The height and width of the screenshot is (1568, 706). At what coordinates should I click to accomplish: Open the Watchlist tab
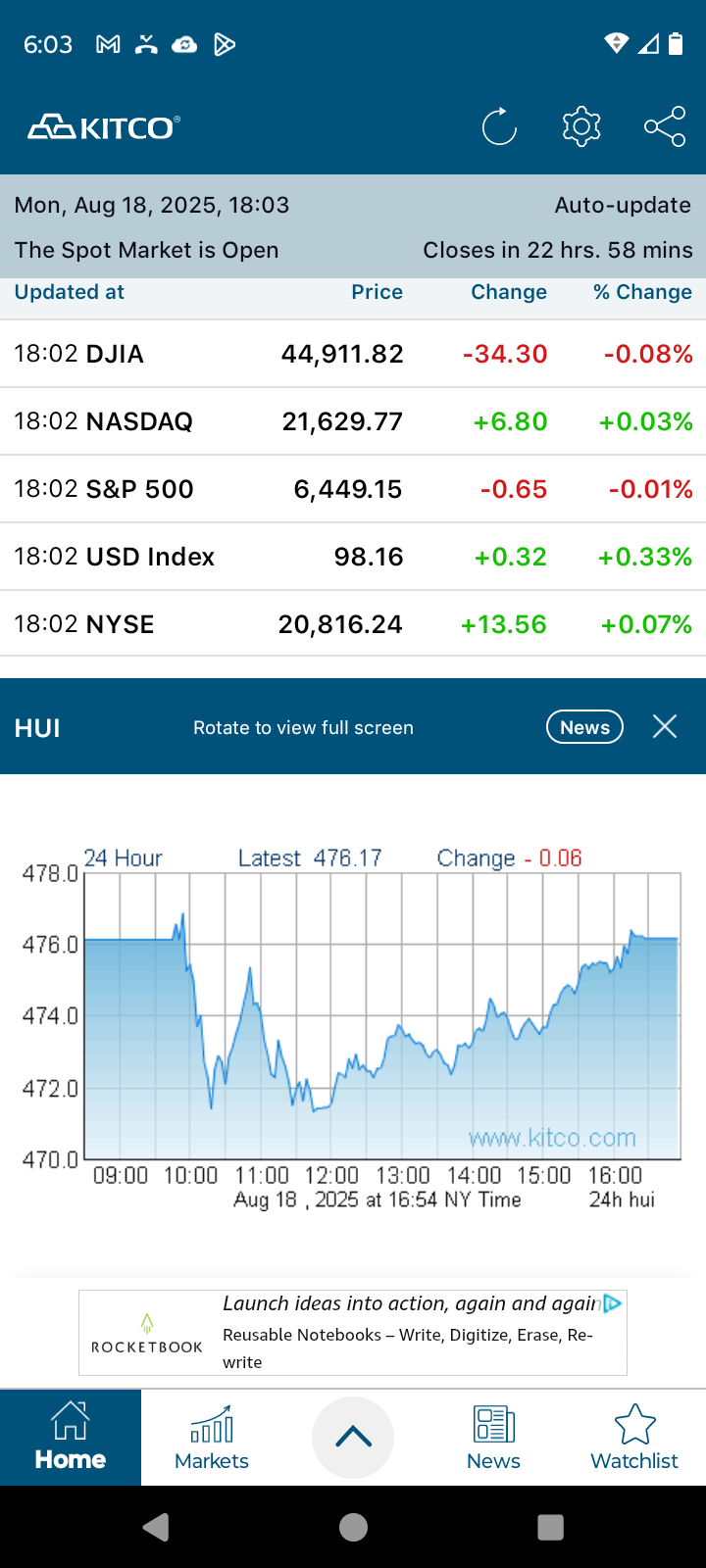point(634,1437)
